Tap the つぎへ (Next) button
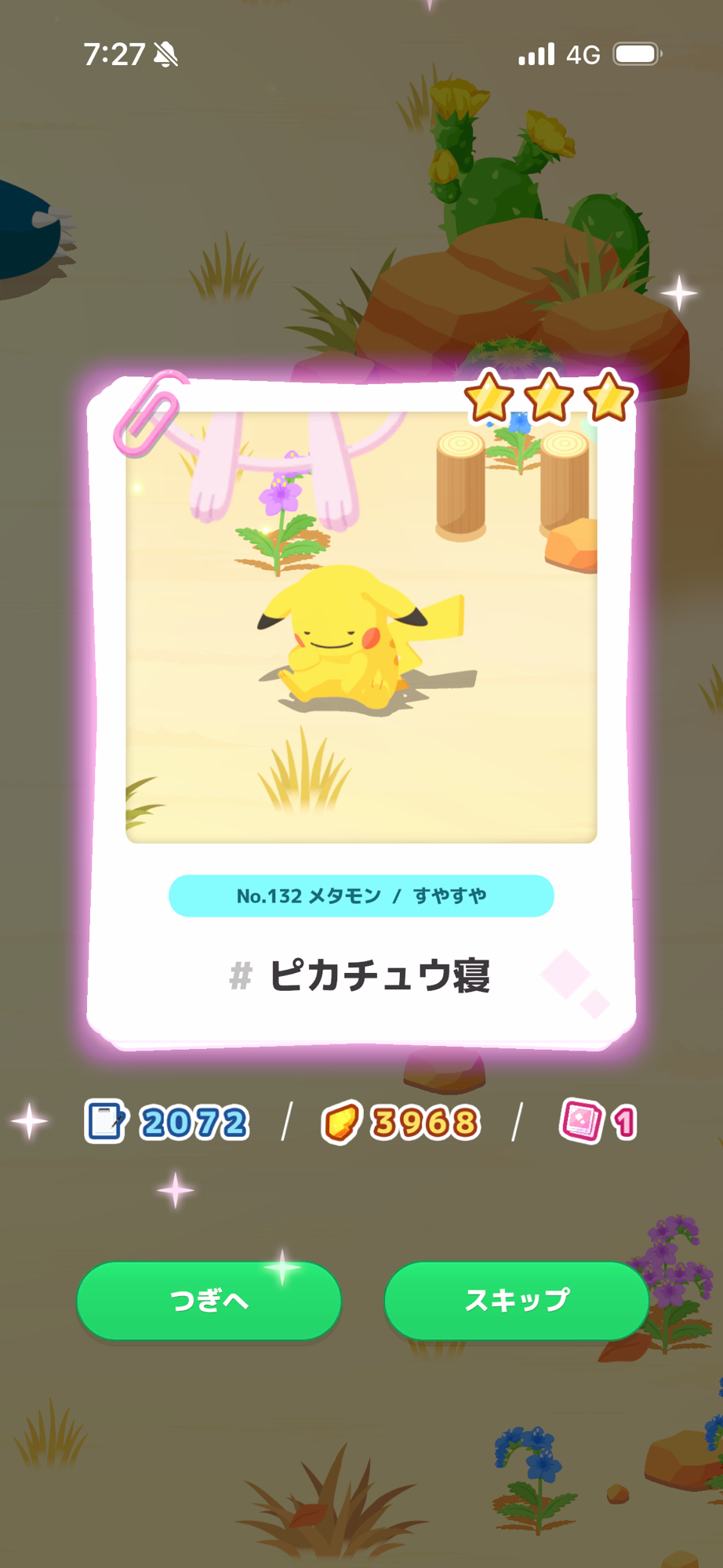 coord(209,1301)
